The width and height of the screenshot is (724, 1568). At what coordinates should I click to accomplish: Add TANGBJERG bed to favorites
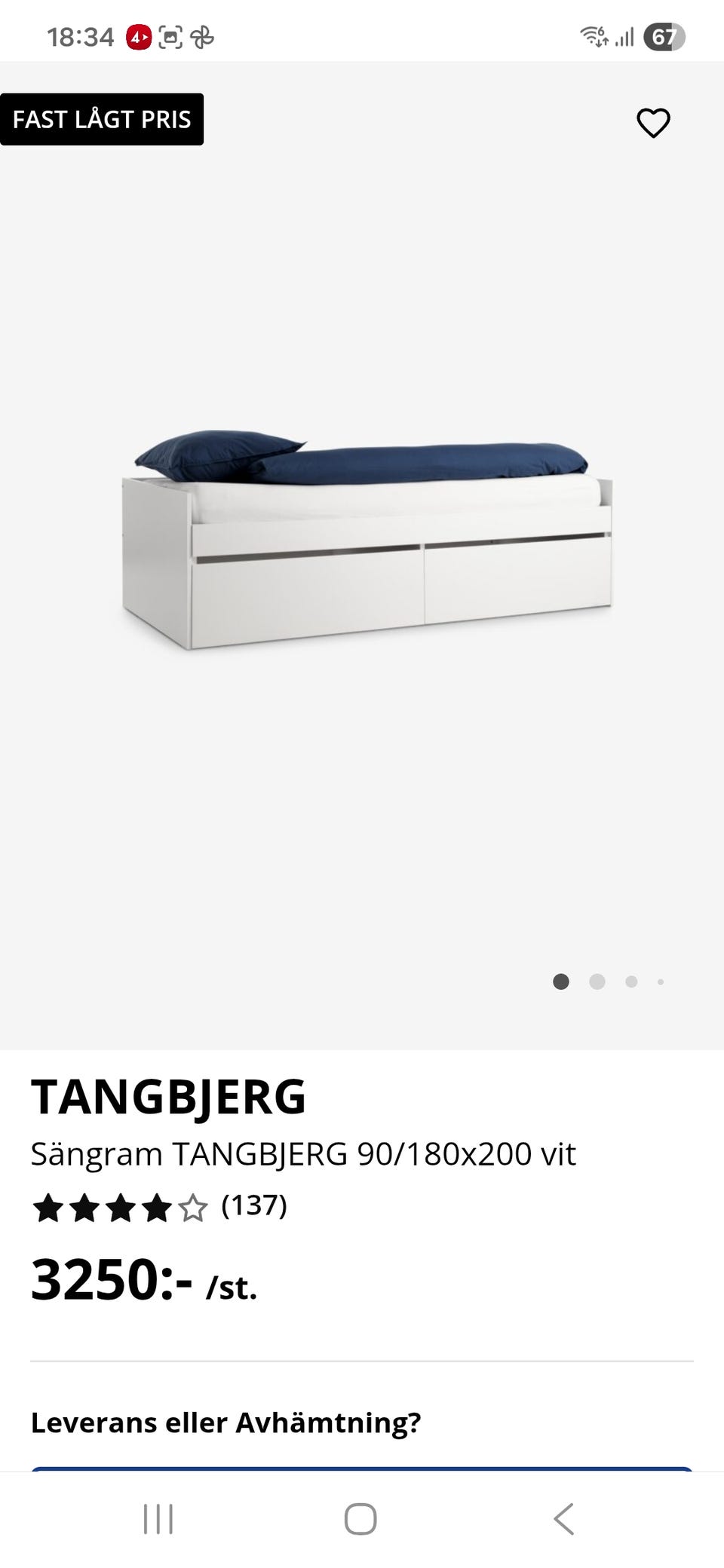[x=653, y=123]
